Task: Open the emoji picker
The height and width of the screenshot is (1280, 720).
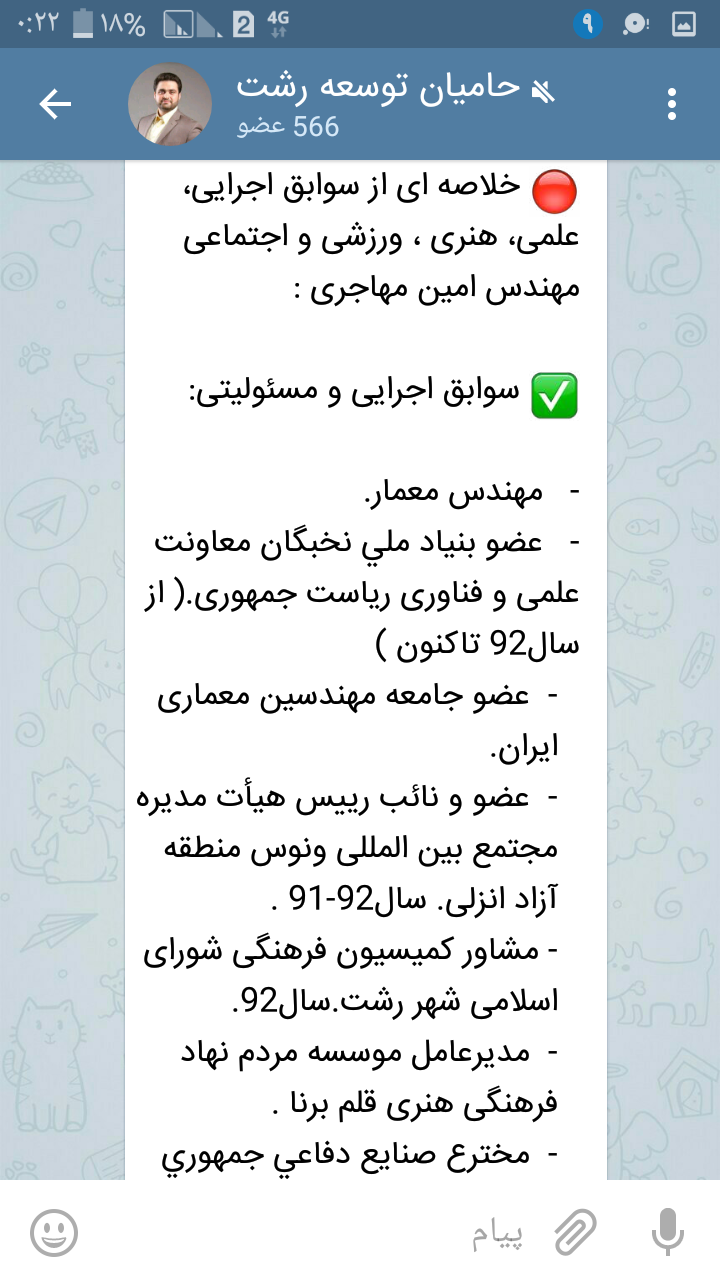Action: (54, 1231)
